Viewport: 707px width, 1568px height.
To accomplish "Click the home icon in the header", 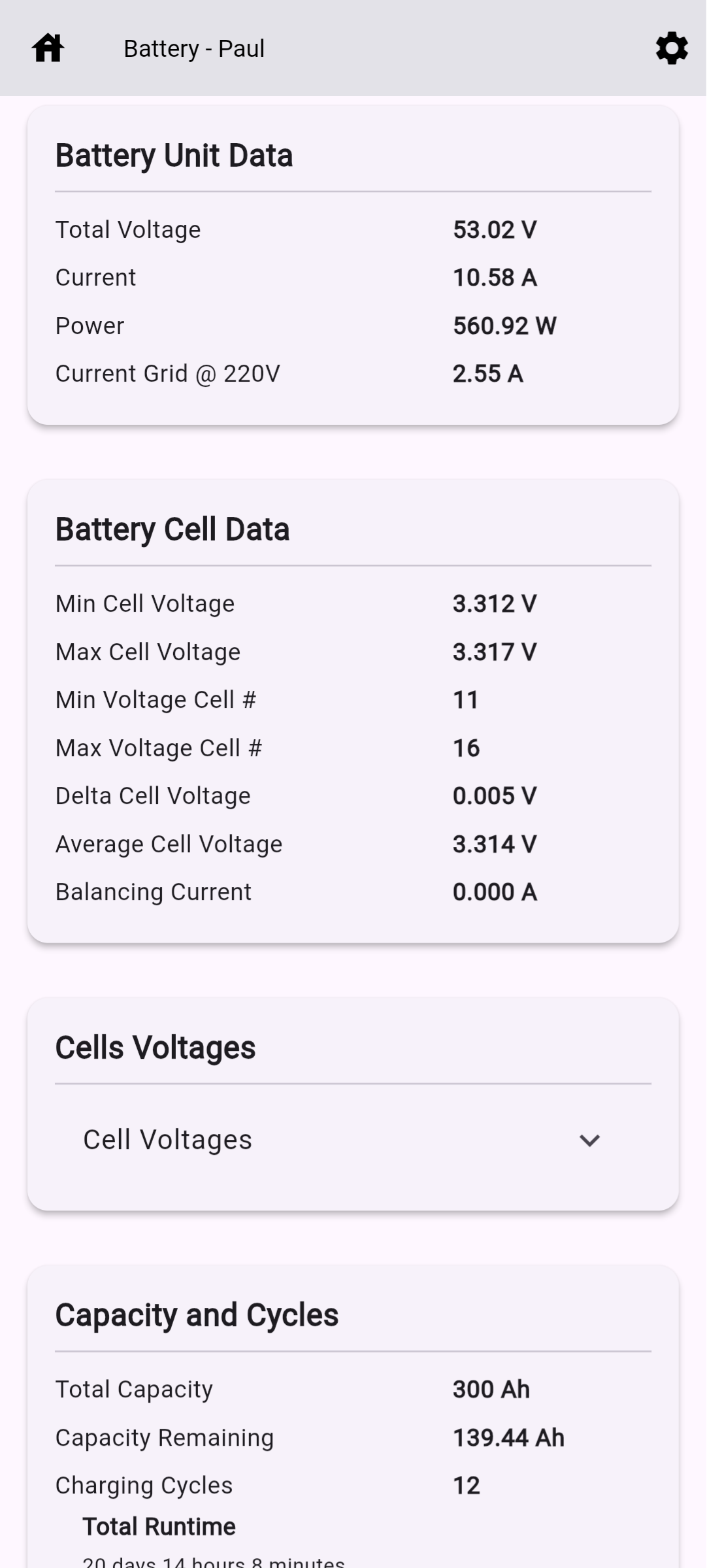I will point(48,48).
